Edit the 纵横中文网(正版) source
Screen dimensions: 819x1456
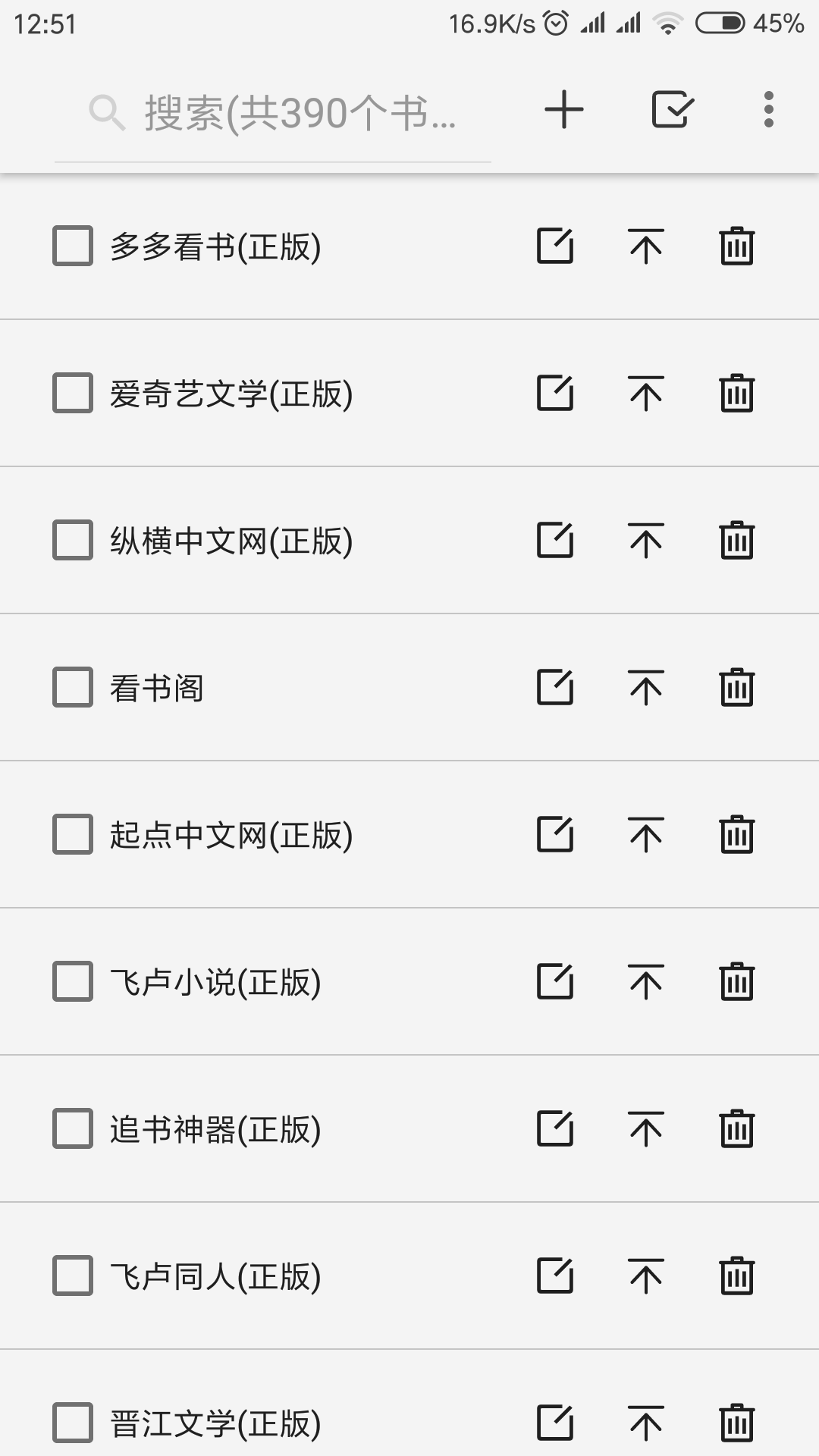(x=555, y=540)
